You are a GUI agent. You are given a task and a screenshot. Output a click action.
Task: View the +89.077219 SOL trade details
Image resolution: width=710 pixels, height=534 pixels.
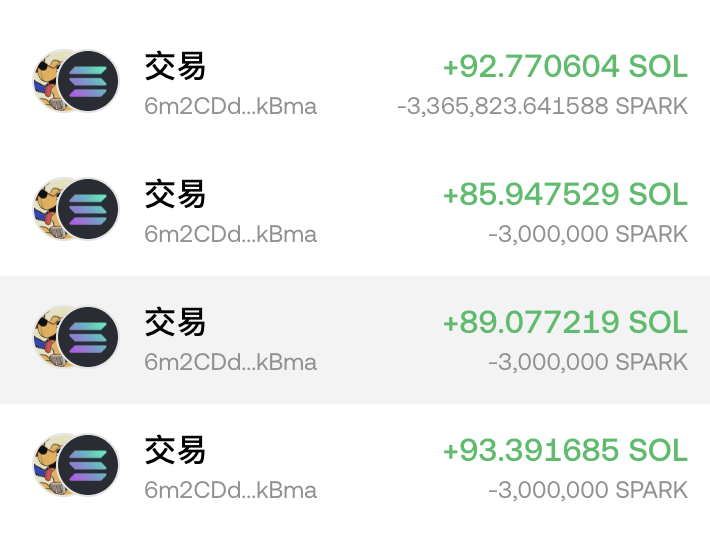pos(355,340)
